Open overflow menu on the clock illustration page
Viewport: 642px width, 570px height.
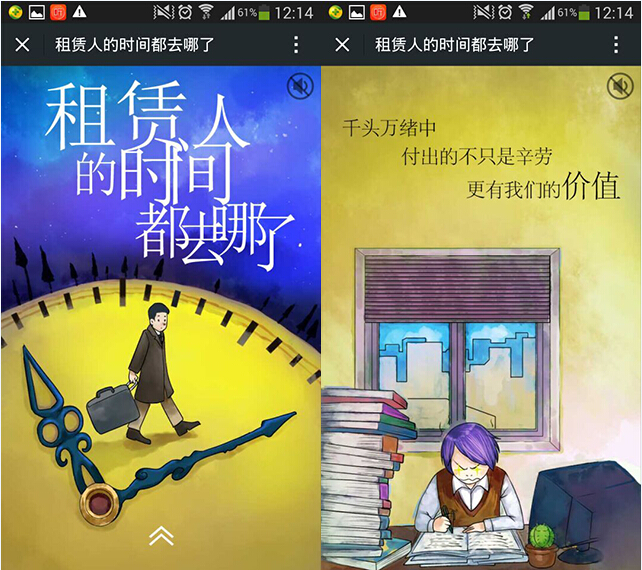[x=296, y=45]
